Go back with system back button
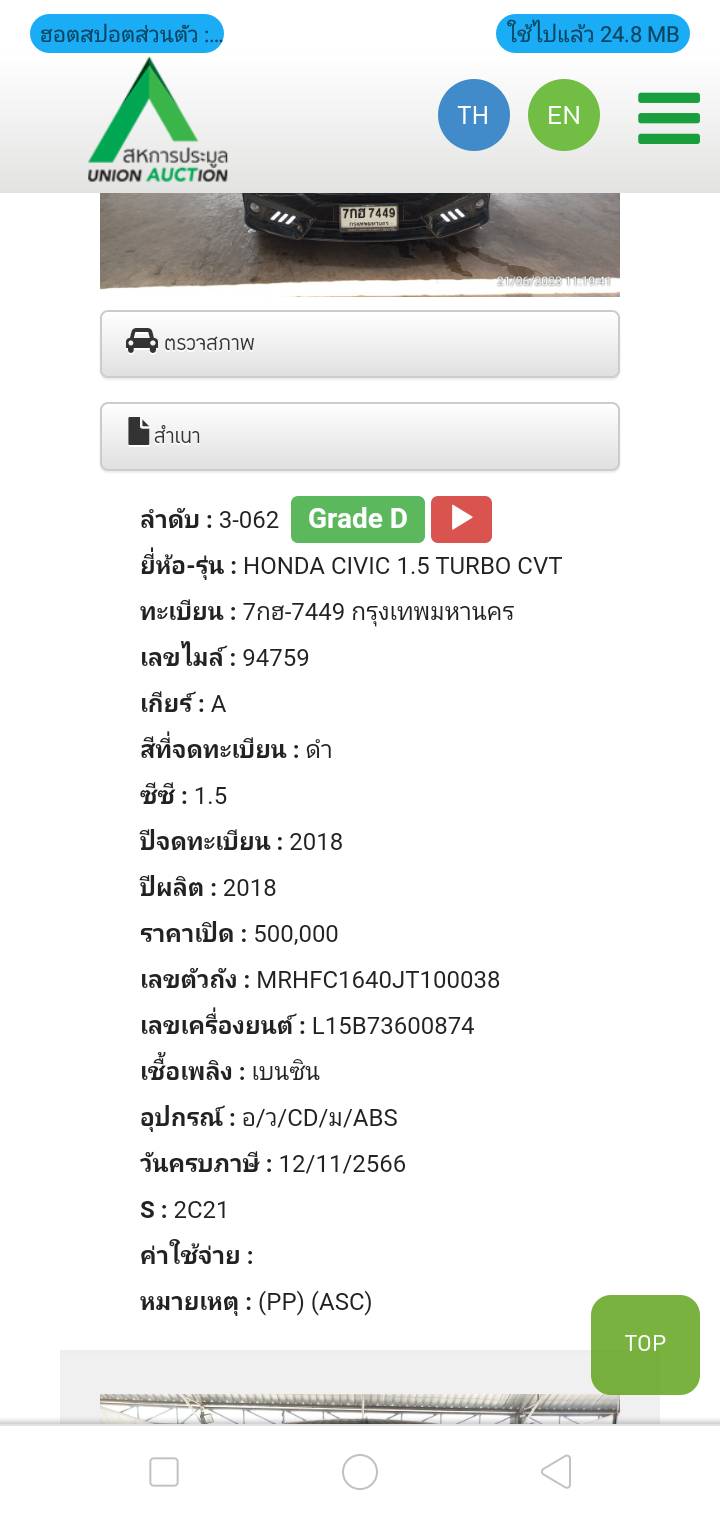The image size is (720, 1520). [x=556, y=1472]
